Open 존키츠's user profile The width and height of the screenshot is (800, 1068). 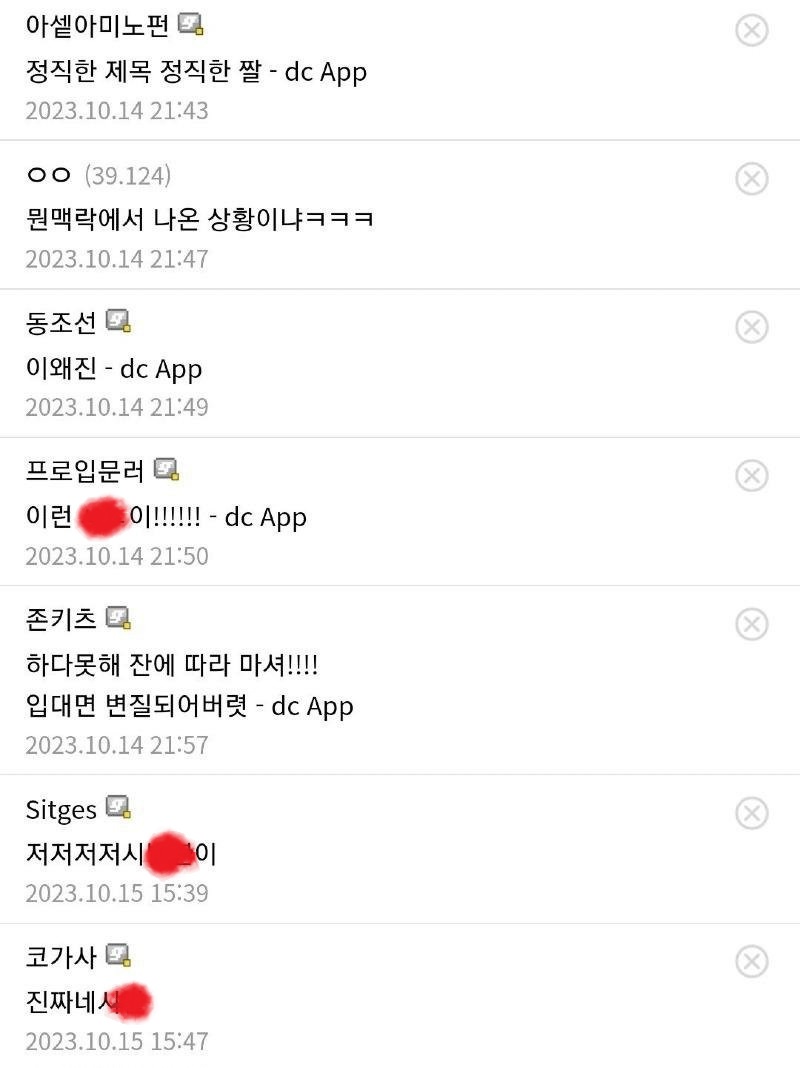[x=62, y=618]
